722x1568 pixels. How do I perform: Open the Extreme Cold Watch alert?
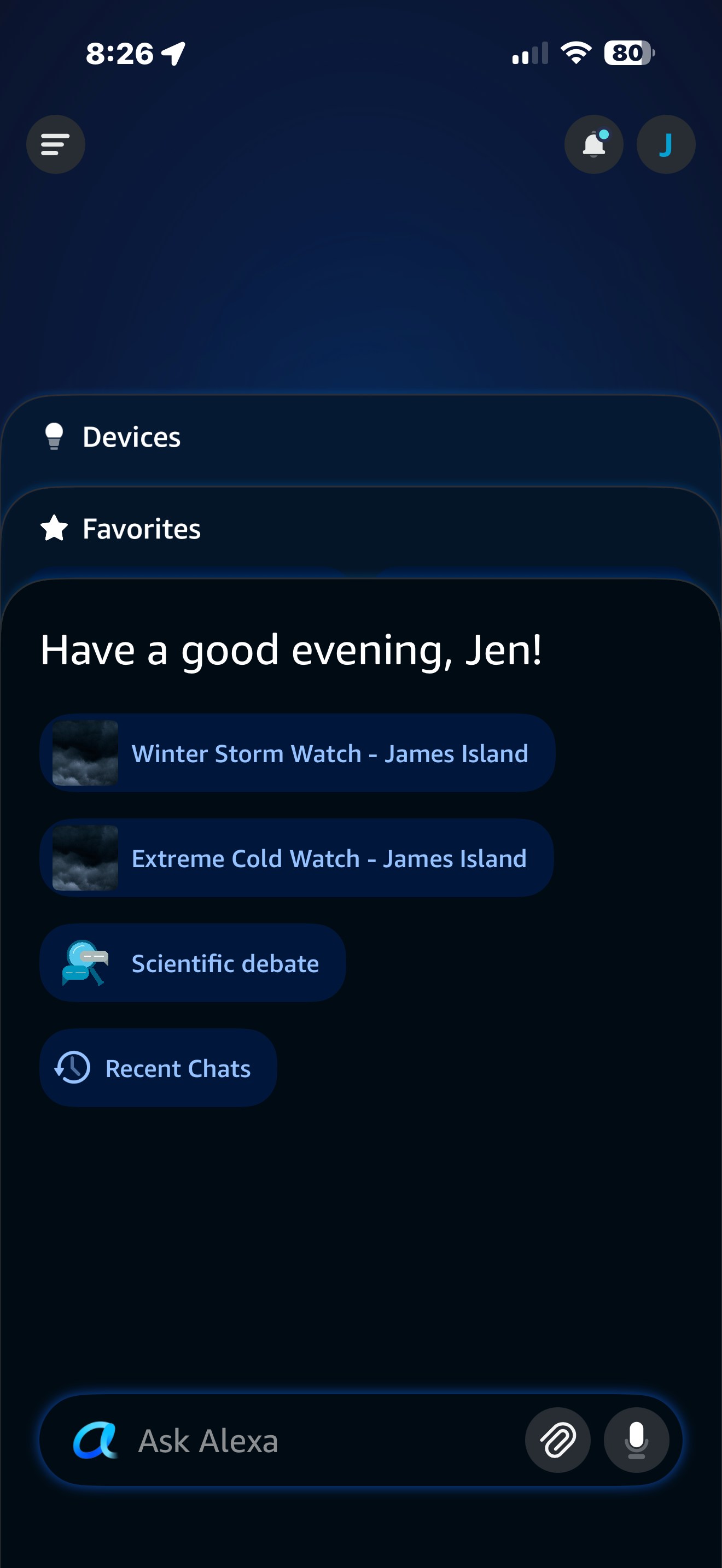(x=296, y=858)
